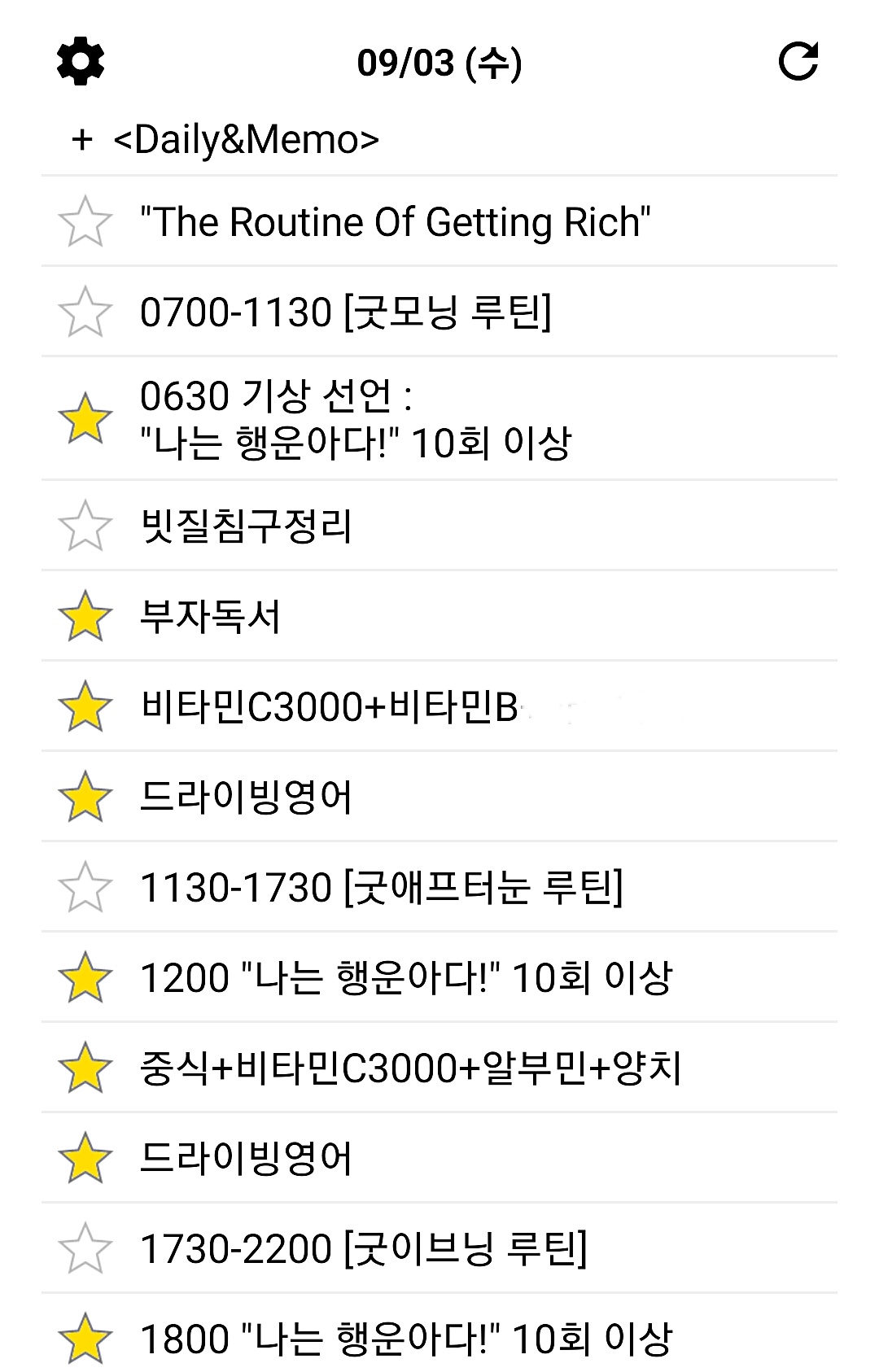Open the settings gear
This screenshot has height=1372, width=879.
[x=81, y=61]
